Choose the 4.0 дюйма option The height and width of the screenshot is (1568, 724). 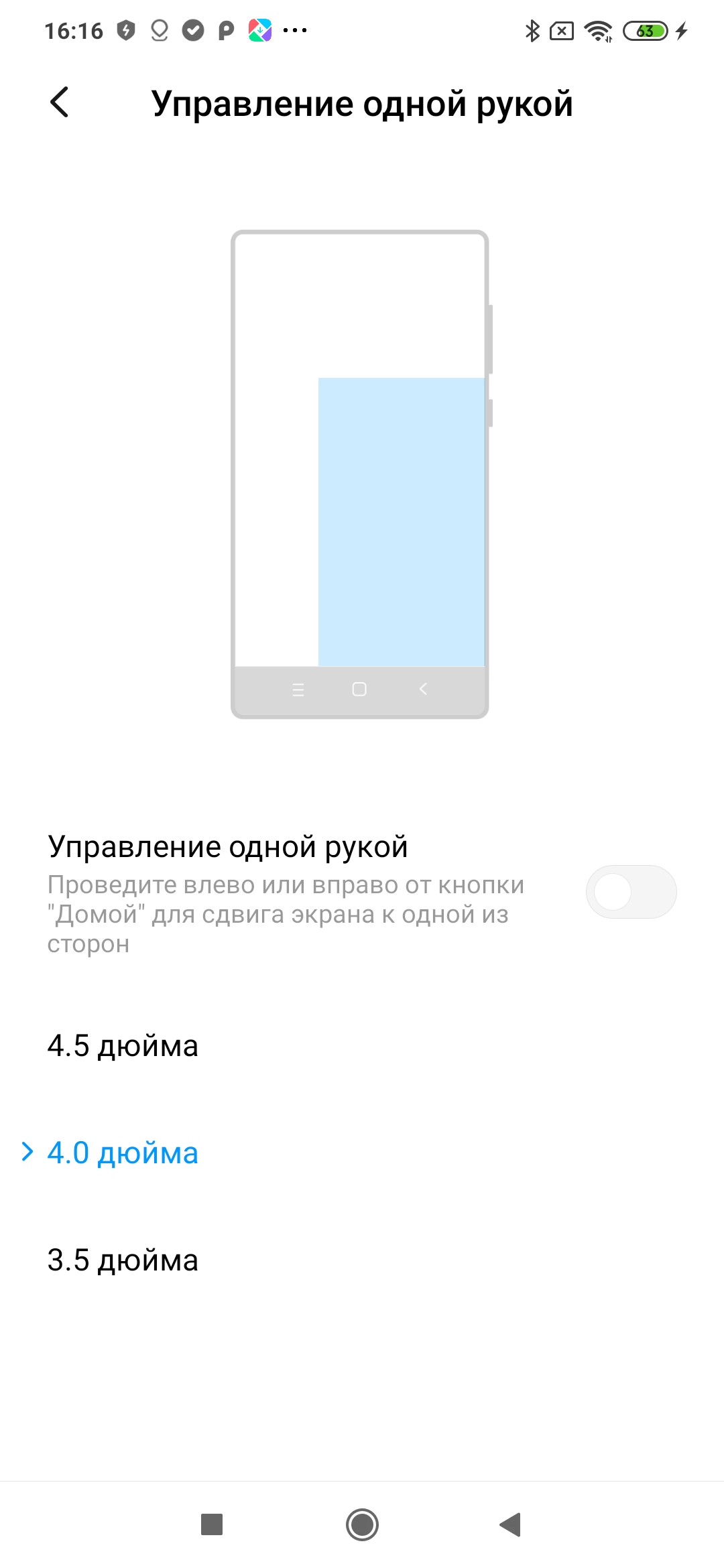[123, 1153]
